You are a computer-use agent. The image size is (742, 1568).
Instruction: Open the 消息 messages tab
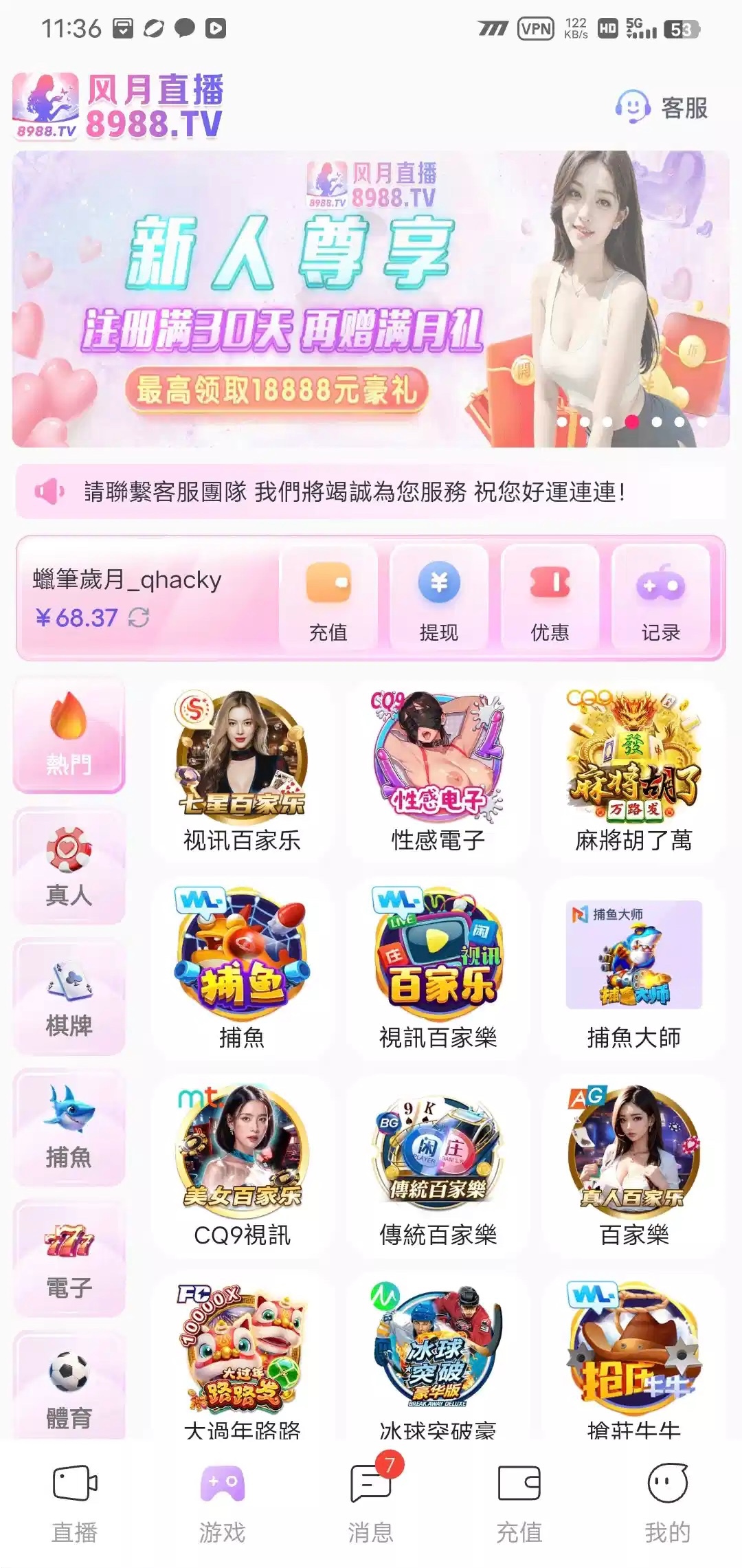click(x=371, y=1502)
